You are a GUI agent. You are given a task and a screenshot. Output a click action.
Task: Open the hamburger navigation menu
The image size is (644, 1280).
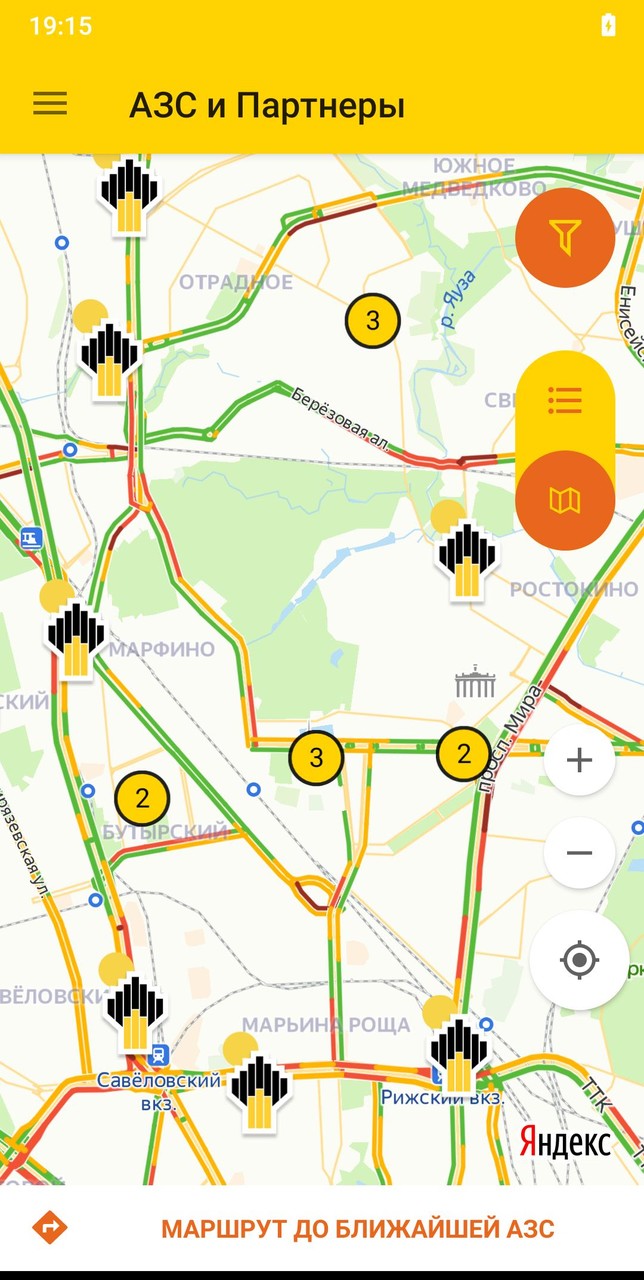tap(50, 104)
